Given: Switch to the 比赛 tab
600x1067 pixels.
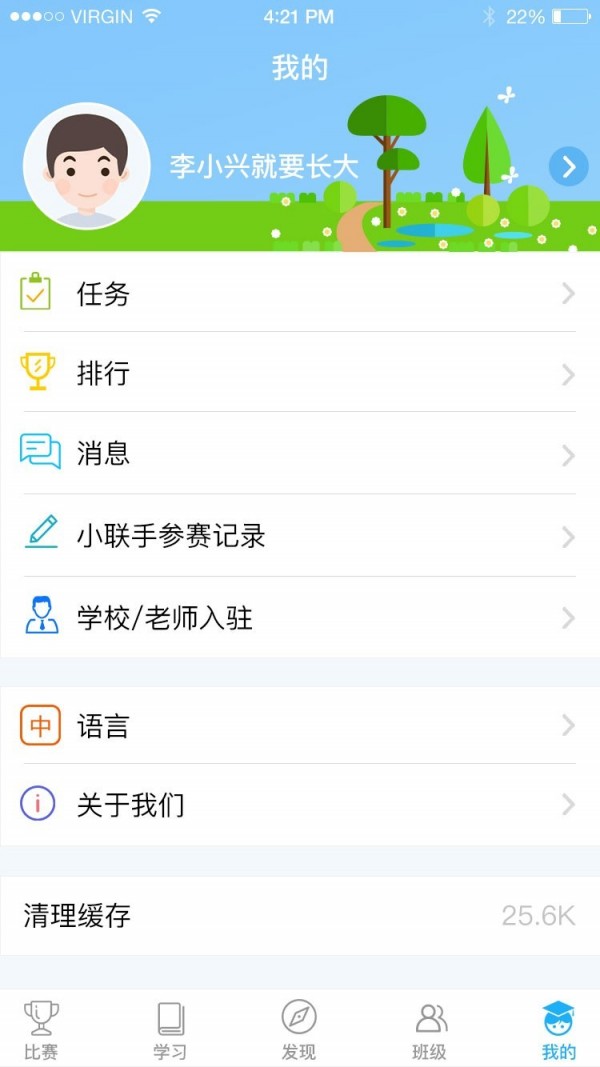Looking at the screenshot, I should [x=41, y=1030].
